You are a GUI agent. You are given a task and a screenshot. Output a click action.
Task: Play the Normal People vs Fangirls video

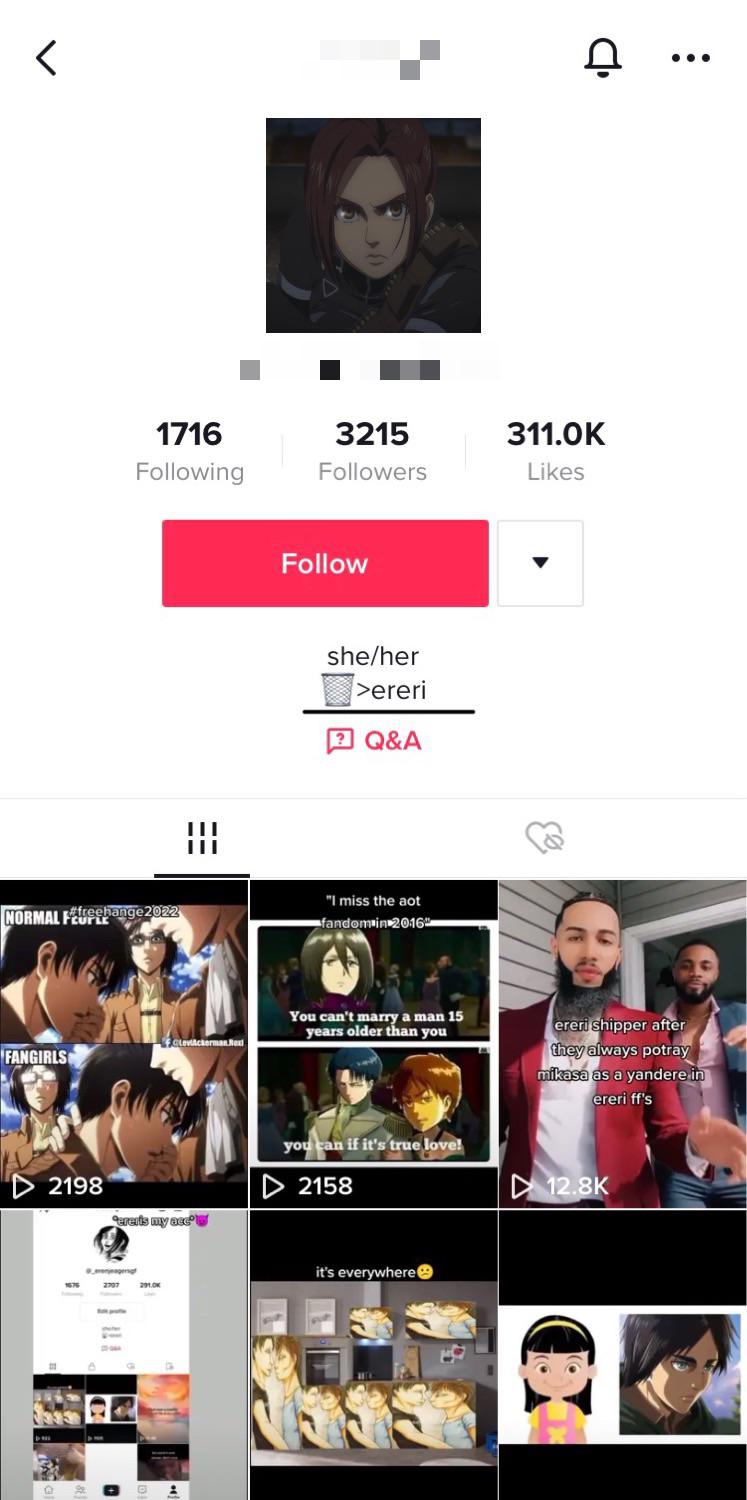point(124,1045)
